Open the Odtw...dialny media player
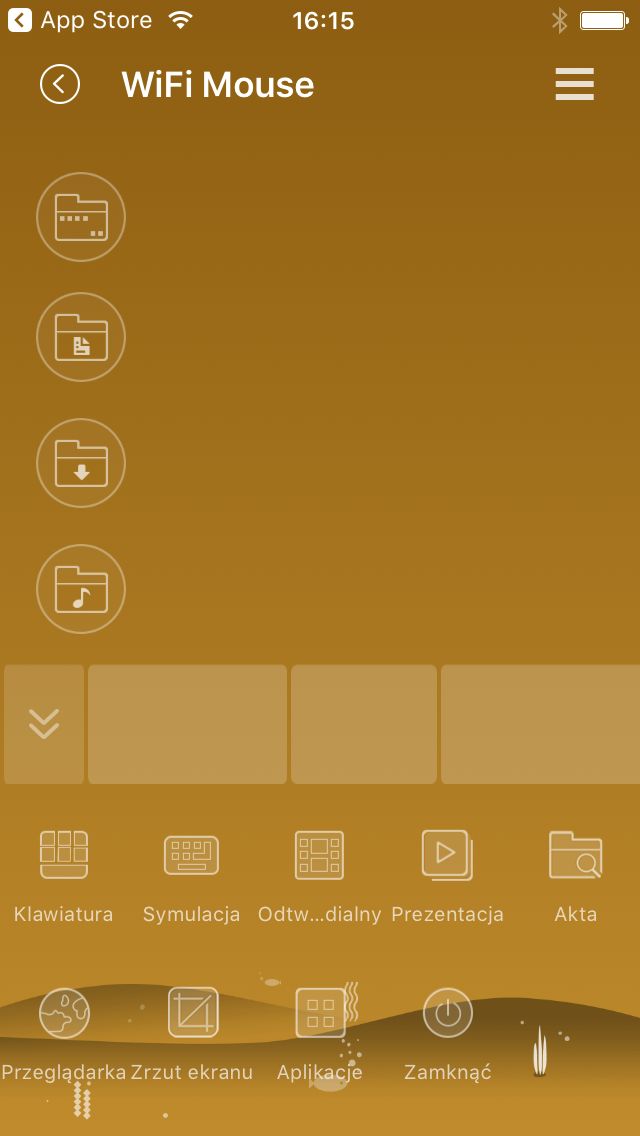 point(320,877)
